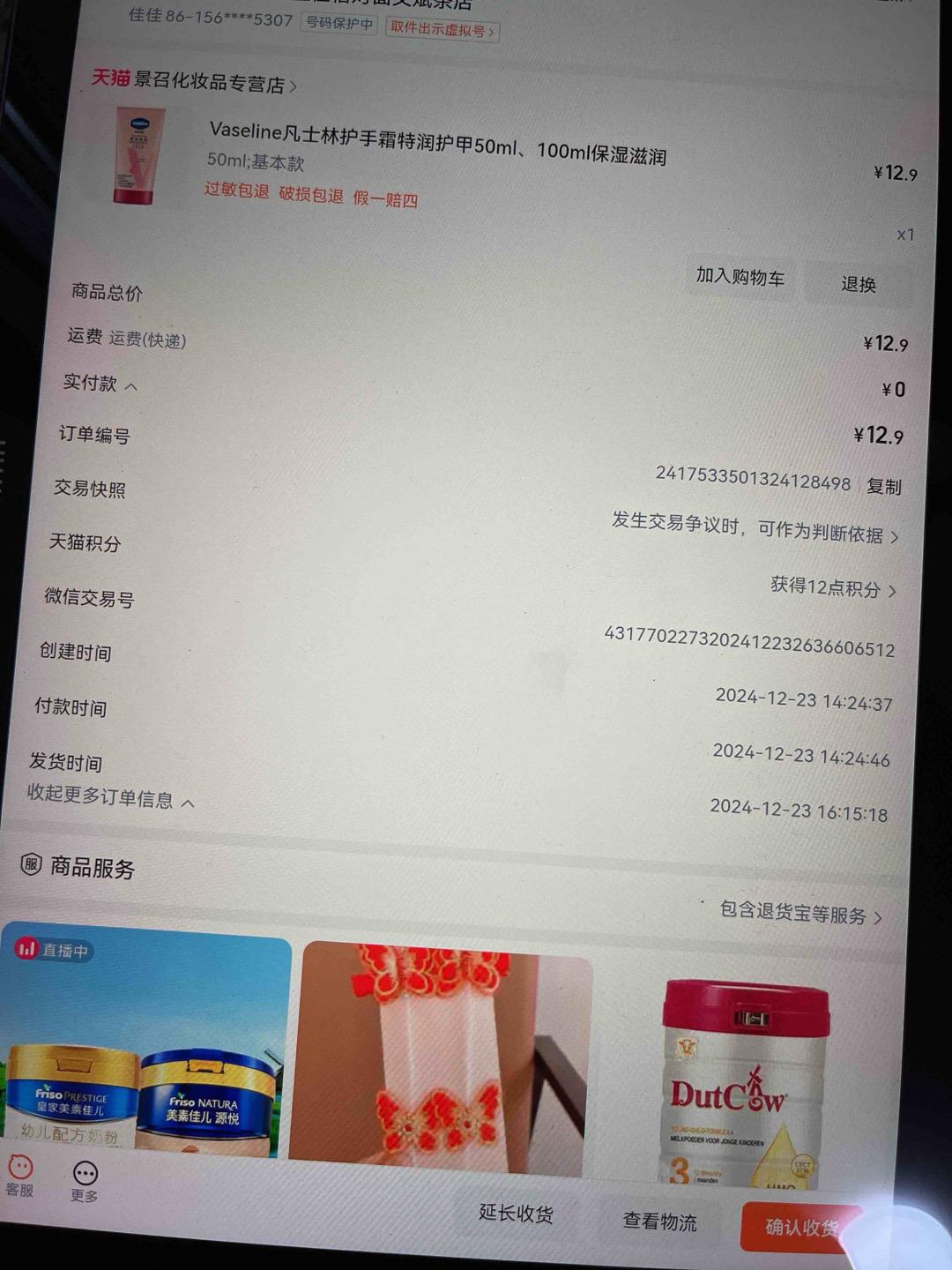
Task: Open the 更多 options
Action: tap(85, 1180)
